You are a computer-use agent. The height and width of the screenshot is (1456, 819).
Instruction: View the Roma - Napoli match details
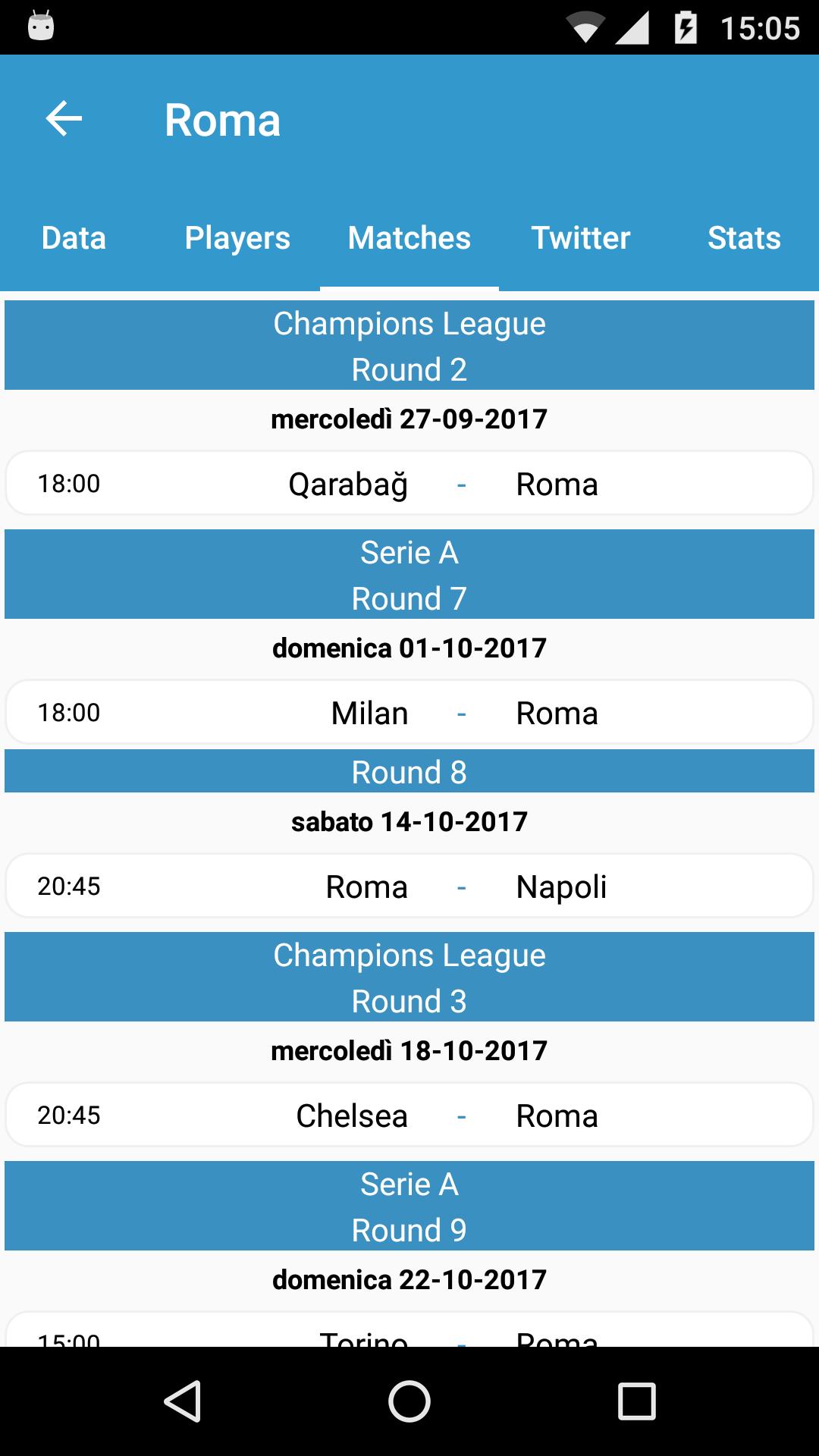[409, 886]
